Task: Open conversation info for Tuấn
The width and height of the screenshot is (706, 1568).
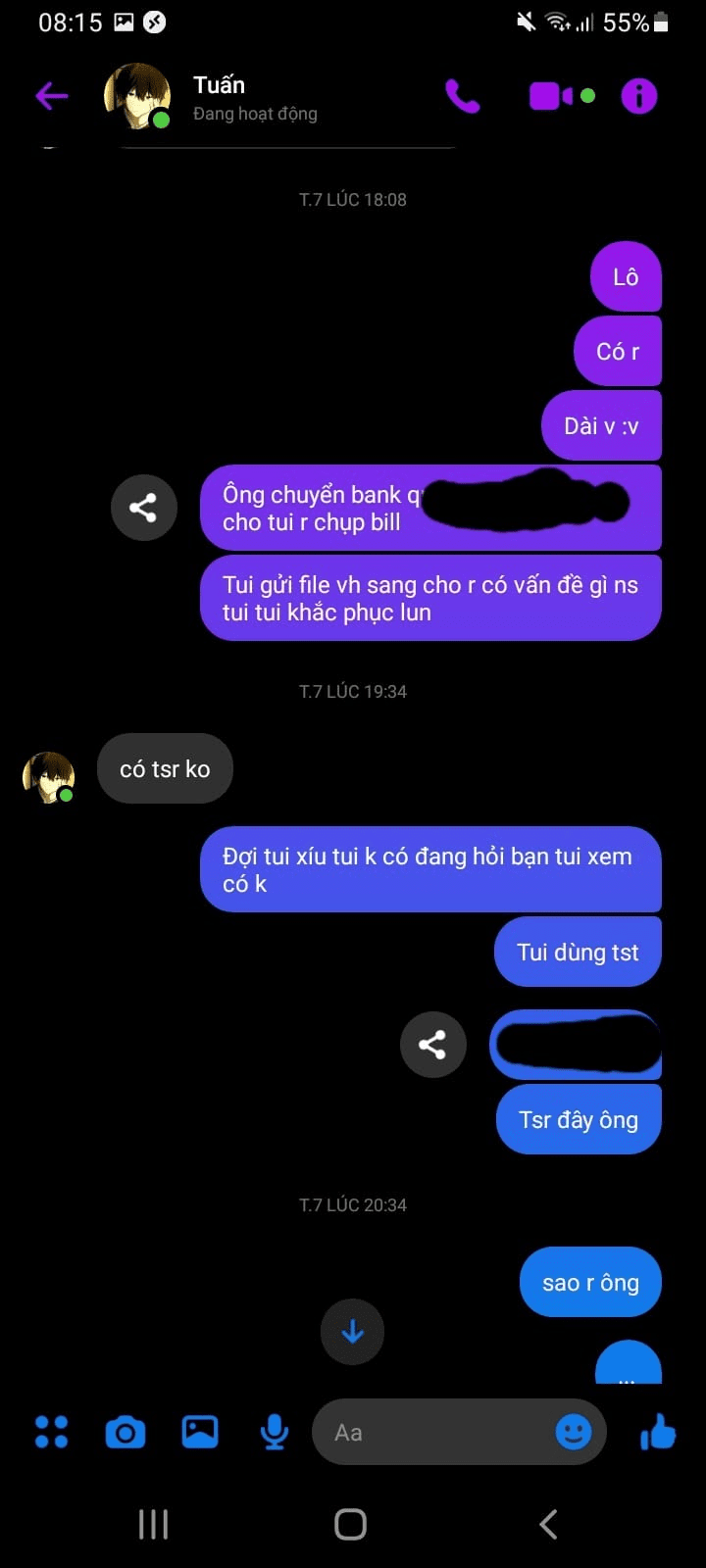Action: 638,96
